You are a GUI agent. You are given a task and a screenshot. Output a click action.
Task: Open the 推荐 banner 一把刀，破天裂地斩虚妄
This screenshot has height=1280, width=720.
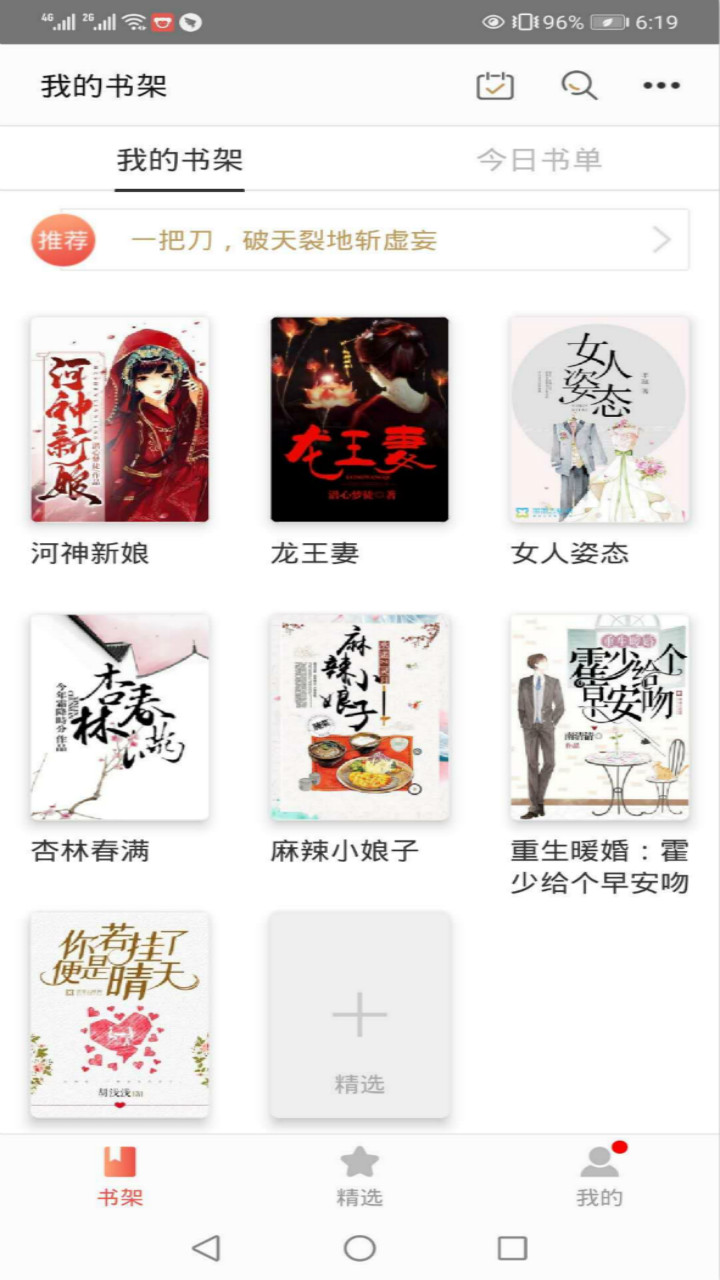click(x=360, y=240)
